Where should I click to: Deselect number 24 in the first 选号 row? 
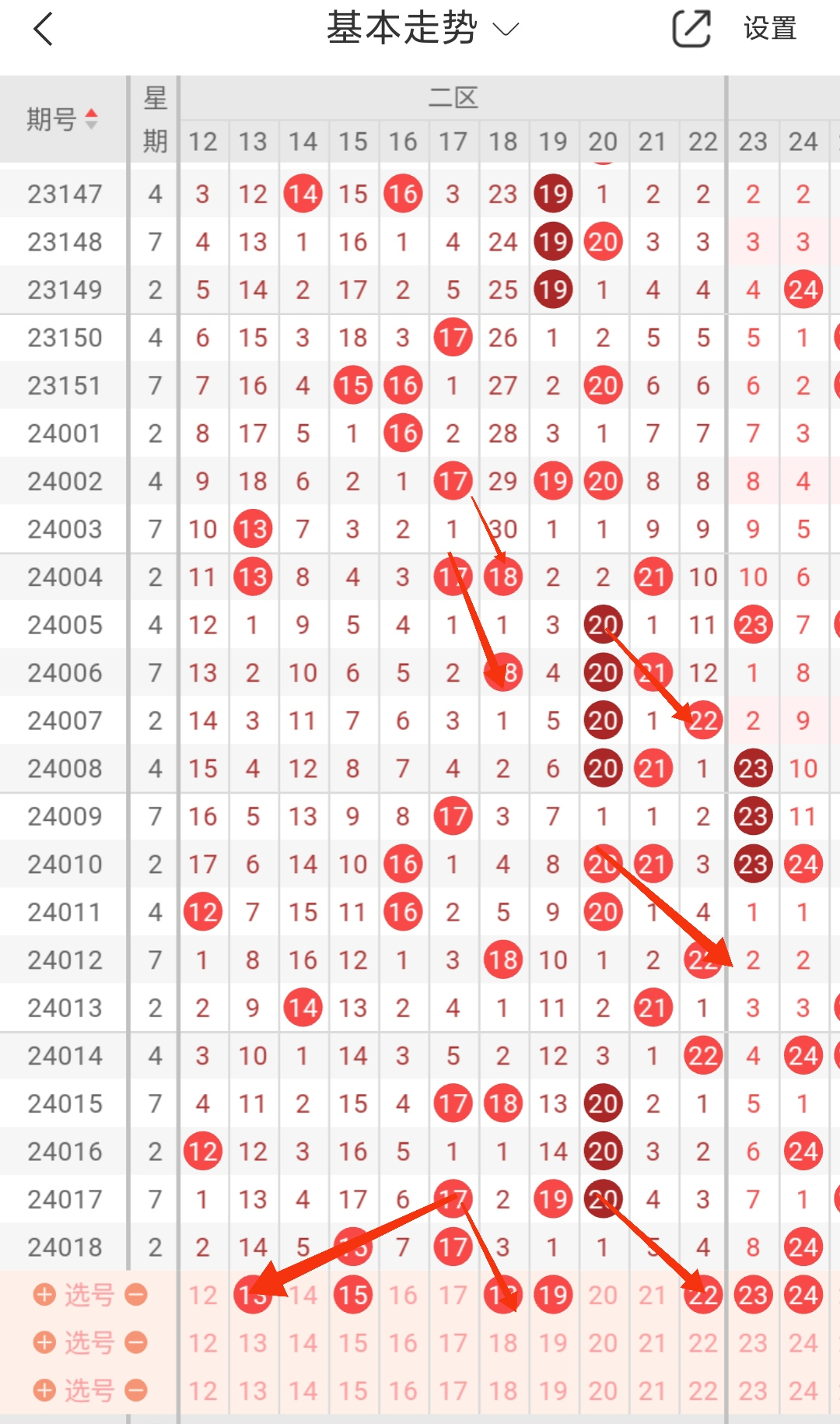point(803,1295)
